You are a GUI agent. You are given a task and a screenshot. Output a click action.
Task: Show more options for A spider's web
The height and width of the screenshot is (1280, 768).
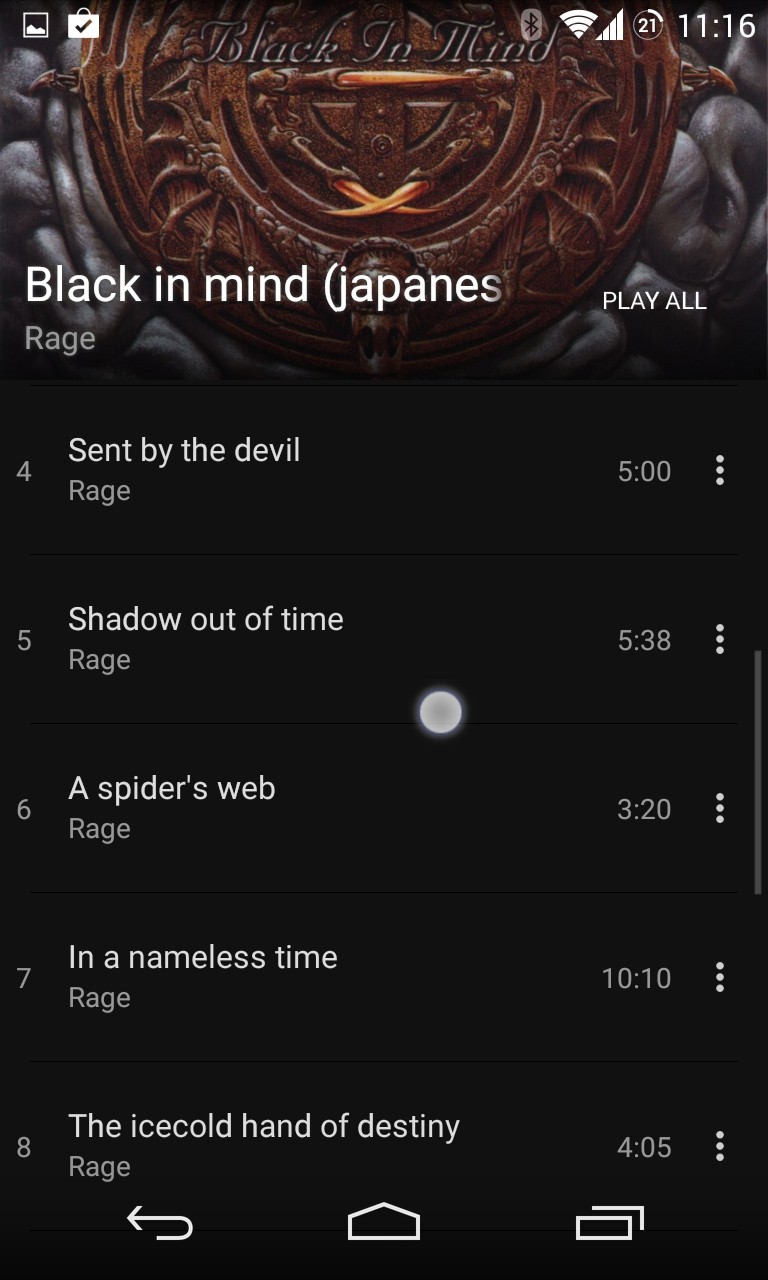[x=719, y=808]
